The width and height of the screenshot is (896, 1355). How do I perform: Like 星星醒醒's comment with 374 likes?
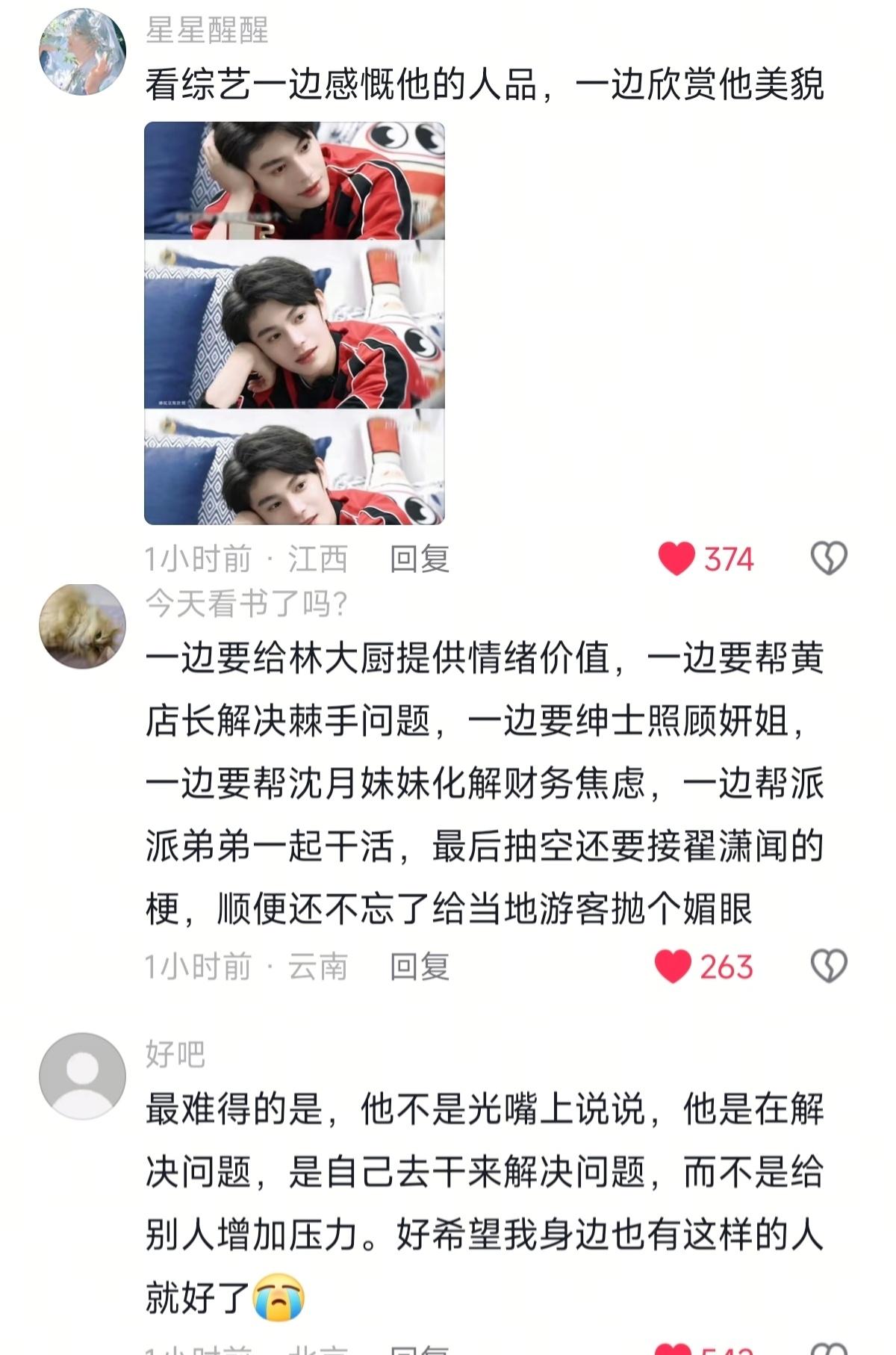[676, 559]
